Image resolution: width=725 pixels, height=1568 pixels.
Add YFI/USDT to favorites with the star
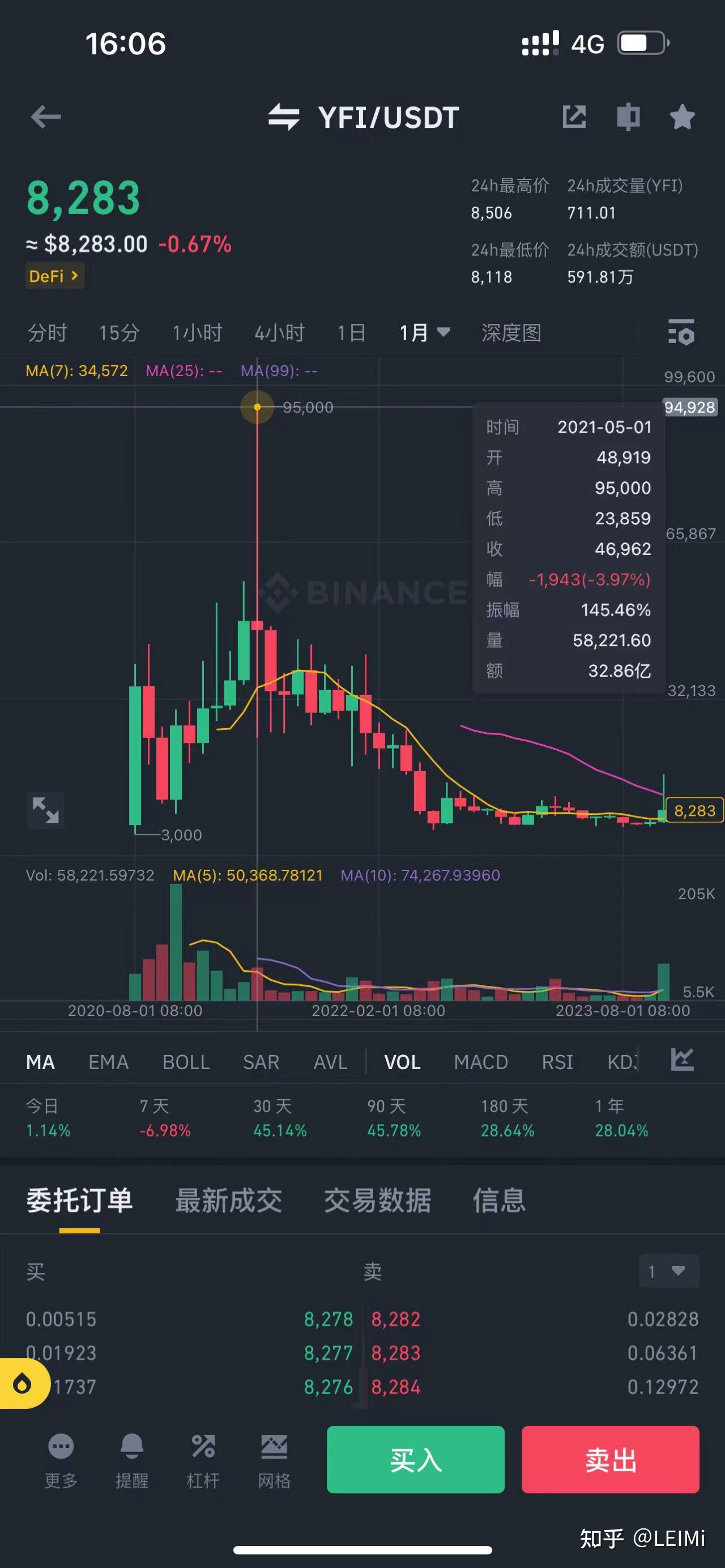click(x=683, y=116)
